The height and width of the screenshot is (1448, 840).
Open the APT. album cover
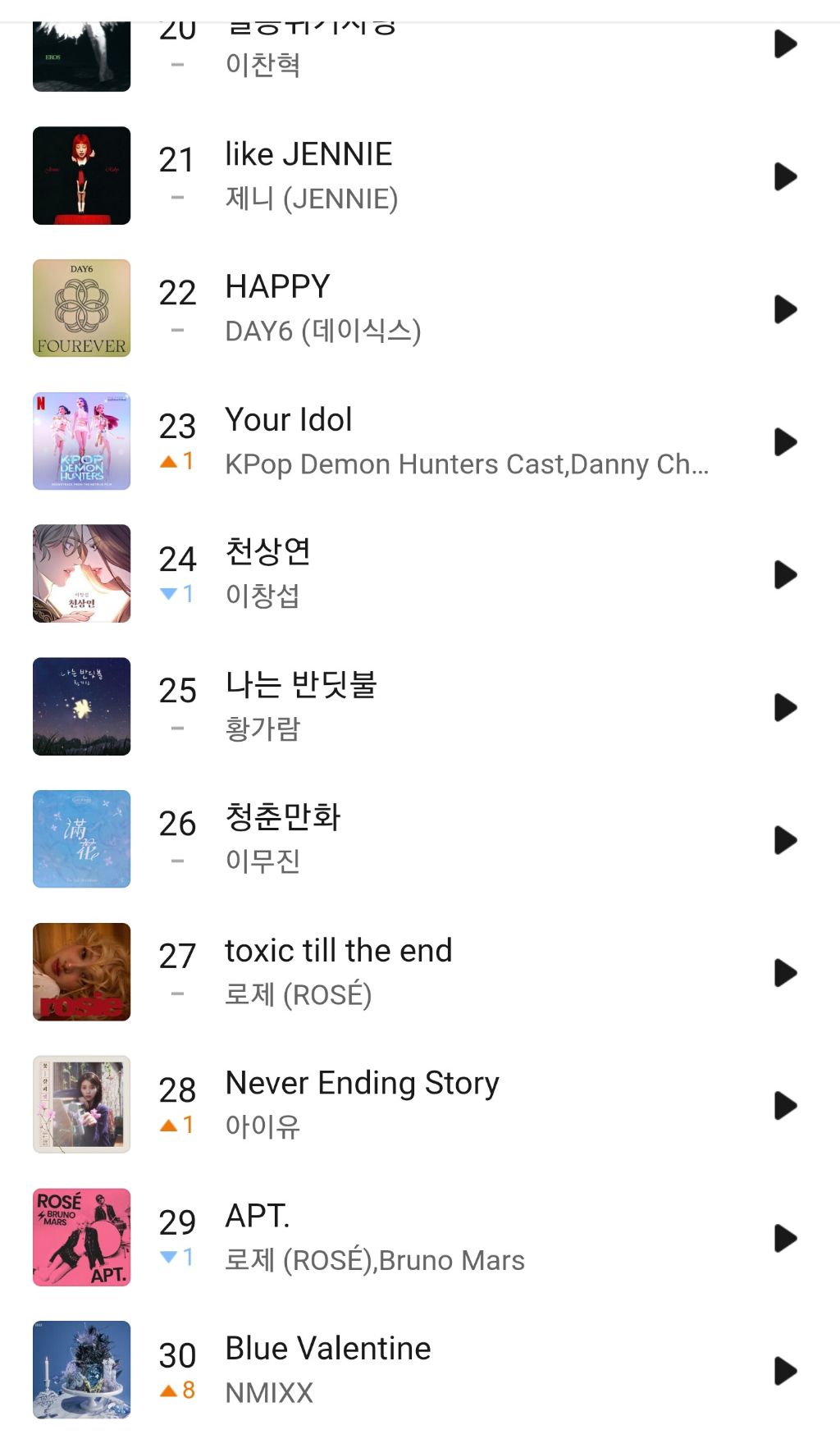82,1237
